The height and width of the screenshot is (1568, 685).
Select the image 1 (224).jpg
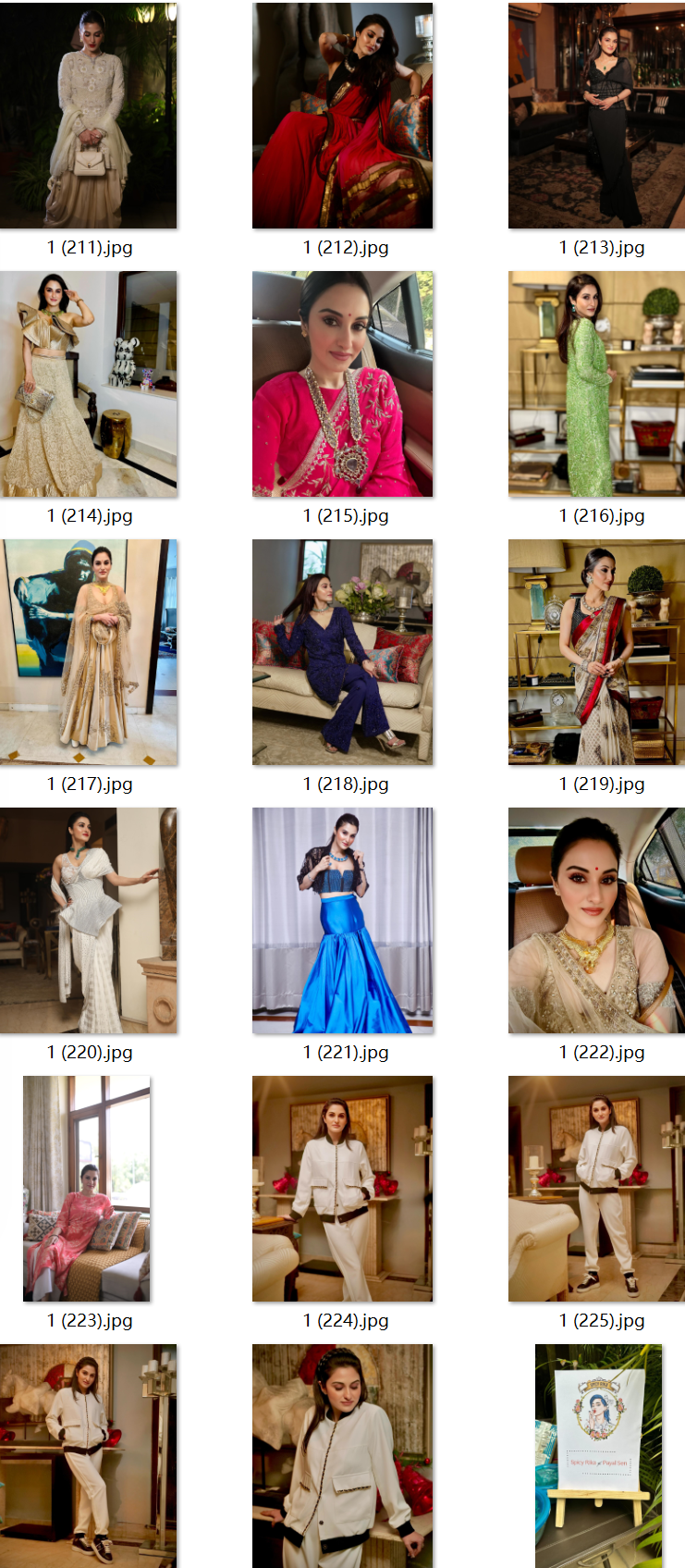click(x=342, y=1189)
